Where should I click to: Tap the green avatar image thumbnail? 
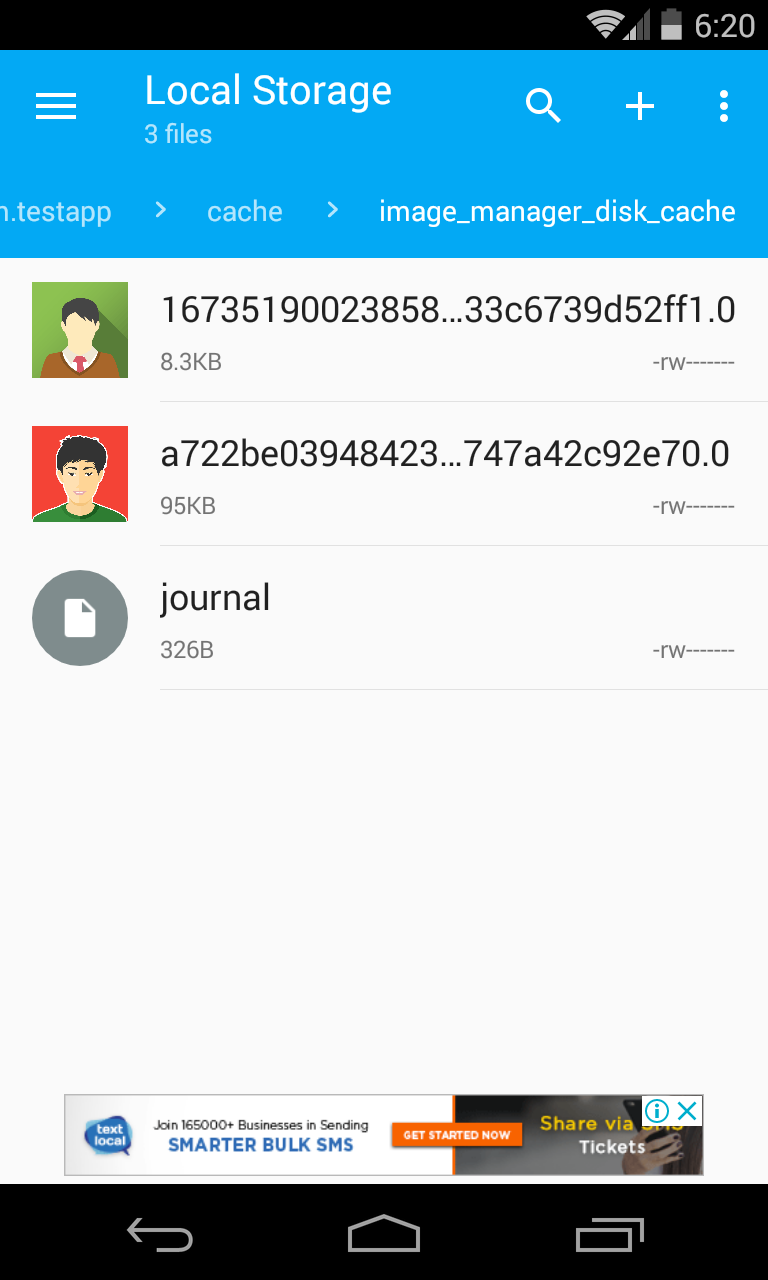tap(80, 329)
